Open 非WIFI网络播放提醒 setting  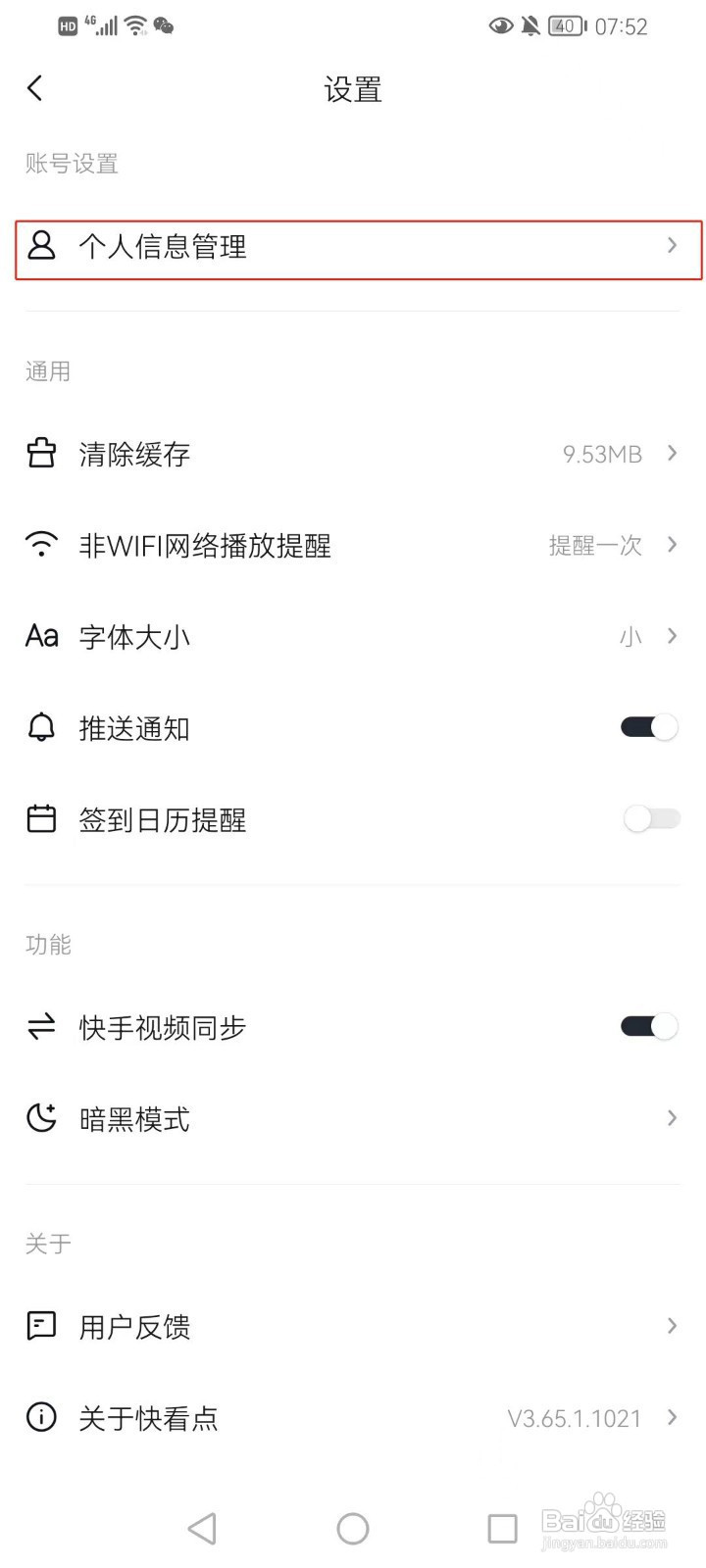(x=353, y=545)
